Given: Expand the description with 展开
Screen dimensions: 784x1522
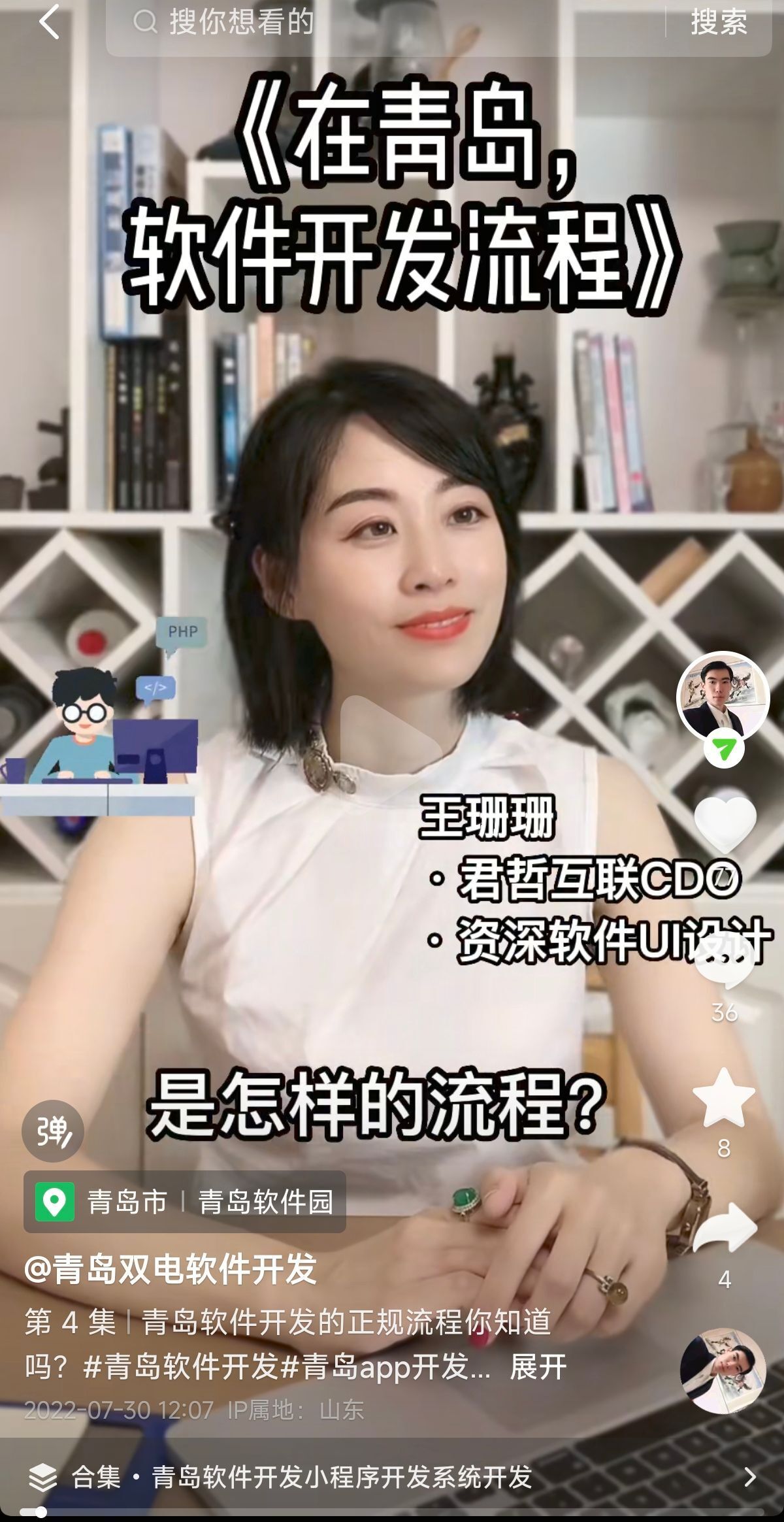Looking at the screenshot, I should coord(538,1367).
